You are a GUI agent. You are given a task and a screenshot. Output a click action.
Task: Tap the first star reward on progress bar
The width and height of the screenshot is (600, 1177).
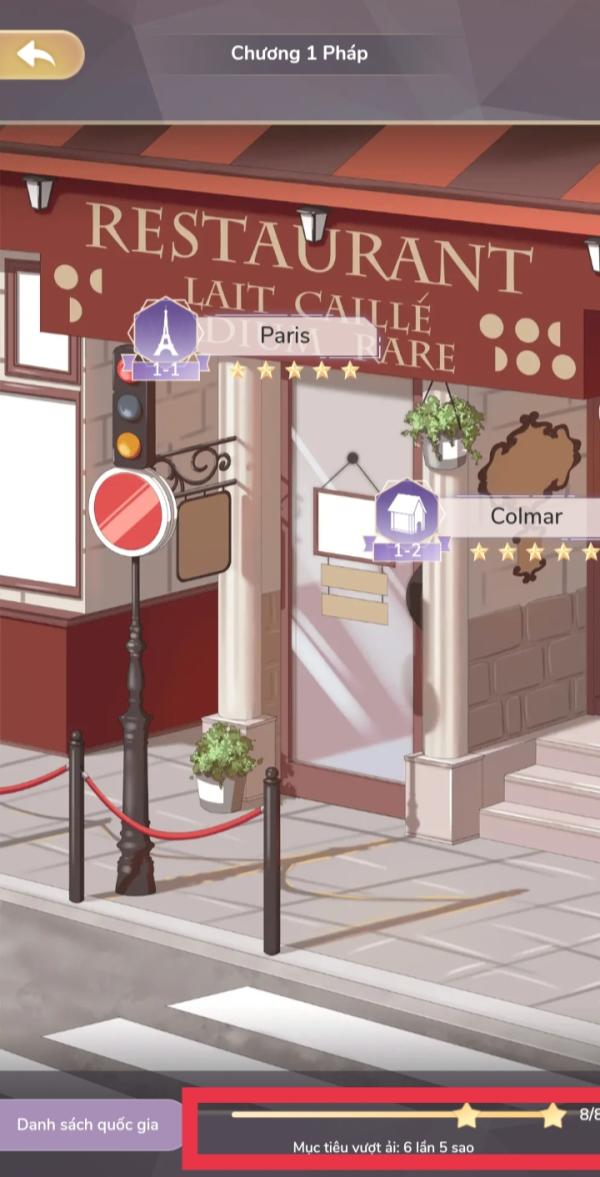coord(466,1115)
